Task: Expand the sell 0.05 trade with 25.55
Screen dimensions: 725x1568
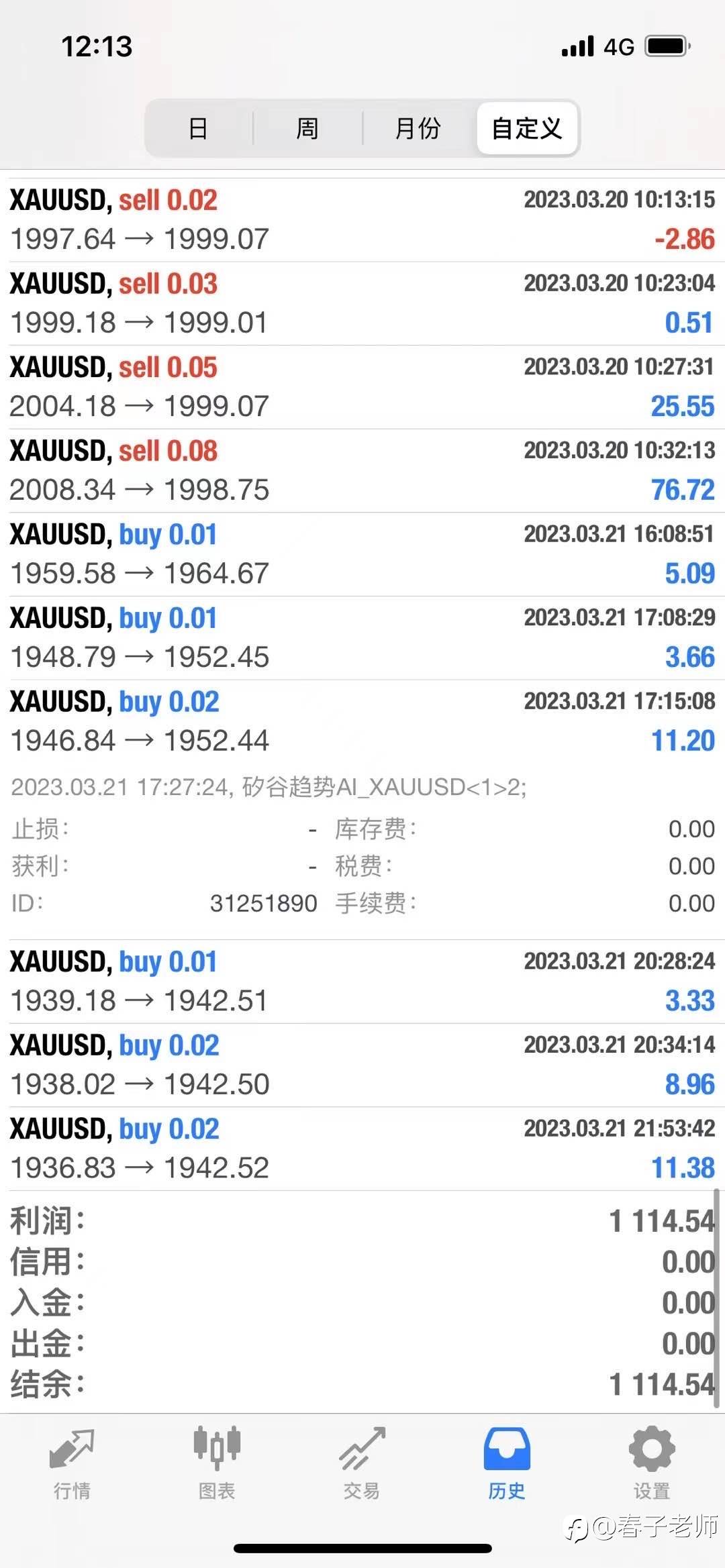Action: tap(362, 387)
